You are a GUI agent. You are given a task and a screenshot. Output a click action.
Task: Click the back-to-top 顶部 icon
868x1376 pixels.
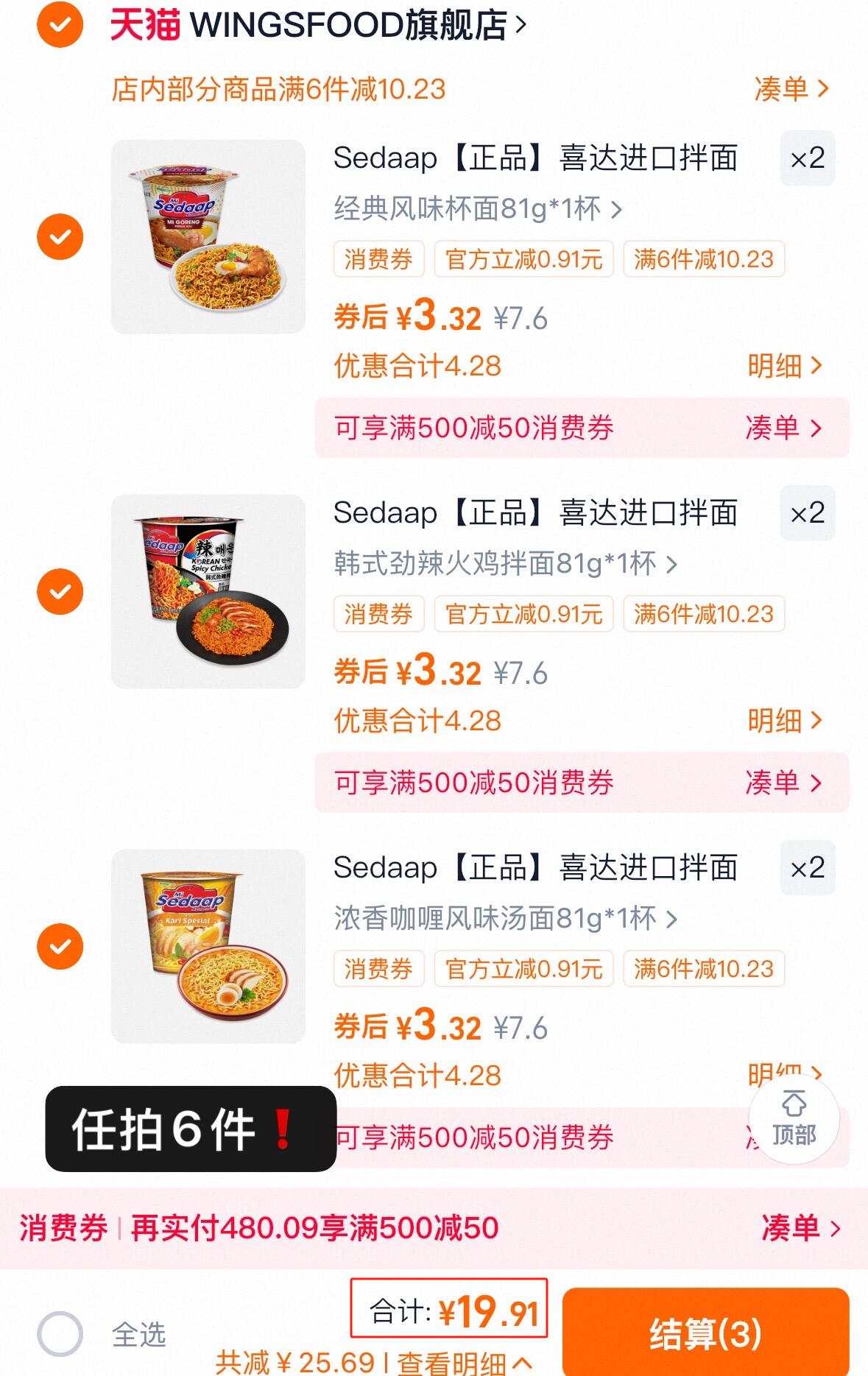pos(795,1119)
